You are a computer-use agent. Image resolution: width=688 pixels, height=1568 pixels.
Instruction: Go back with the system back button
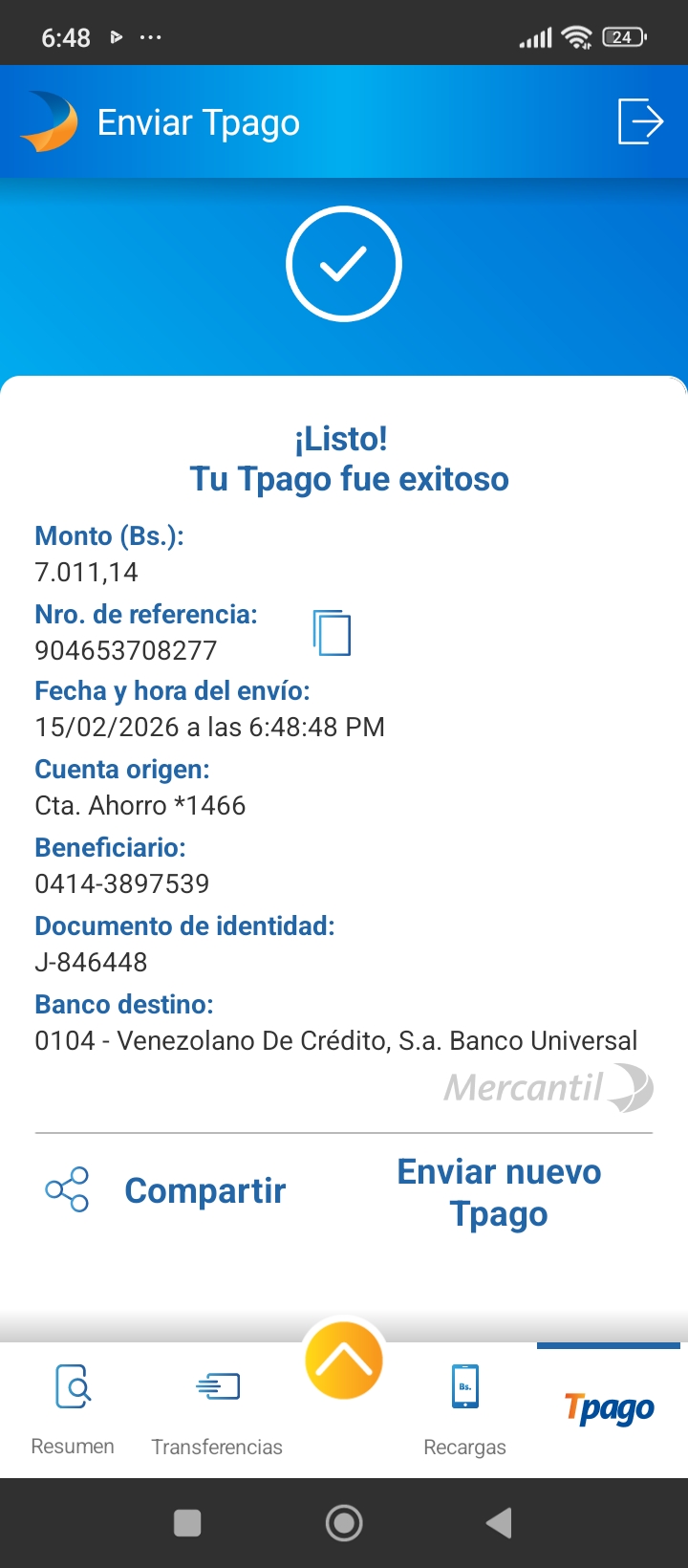click(499, 1522)
